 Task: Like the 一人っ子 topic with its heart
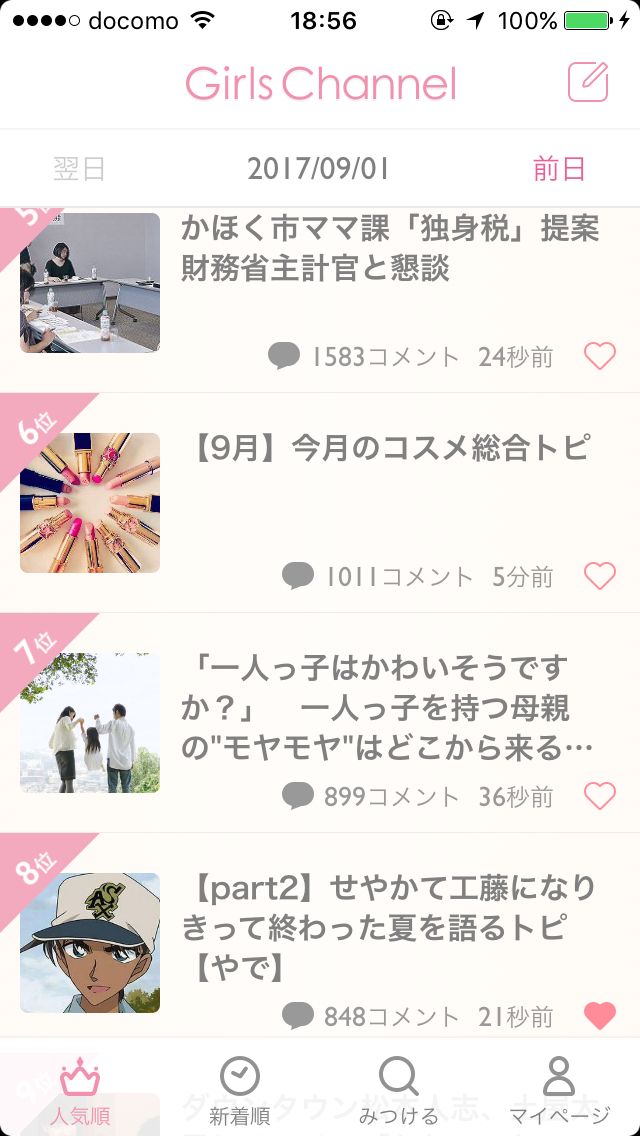tap(599, 796)
